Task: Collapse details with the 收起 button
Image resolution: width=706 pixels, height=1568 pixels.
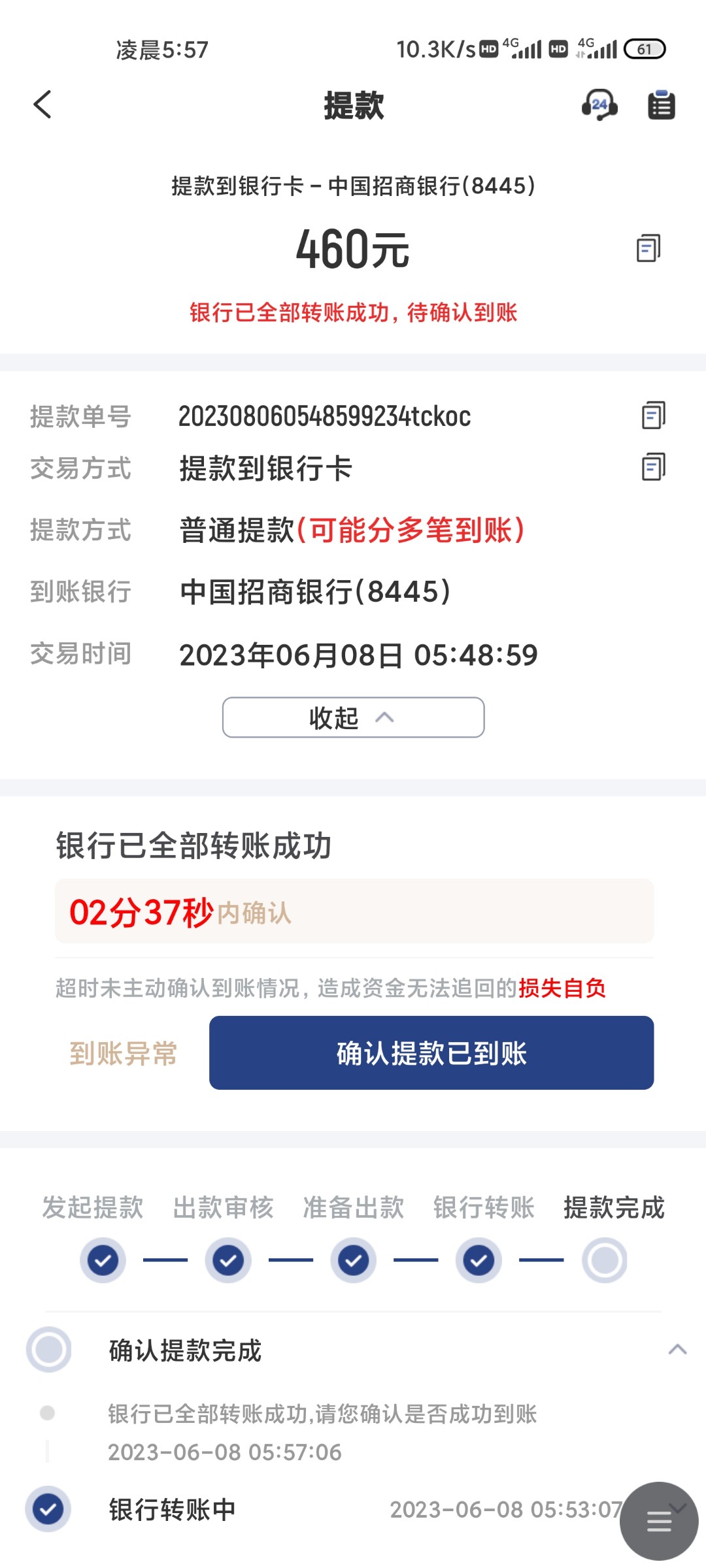Action: click(x=353, y=717)
